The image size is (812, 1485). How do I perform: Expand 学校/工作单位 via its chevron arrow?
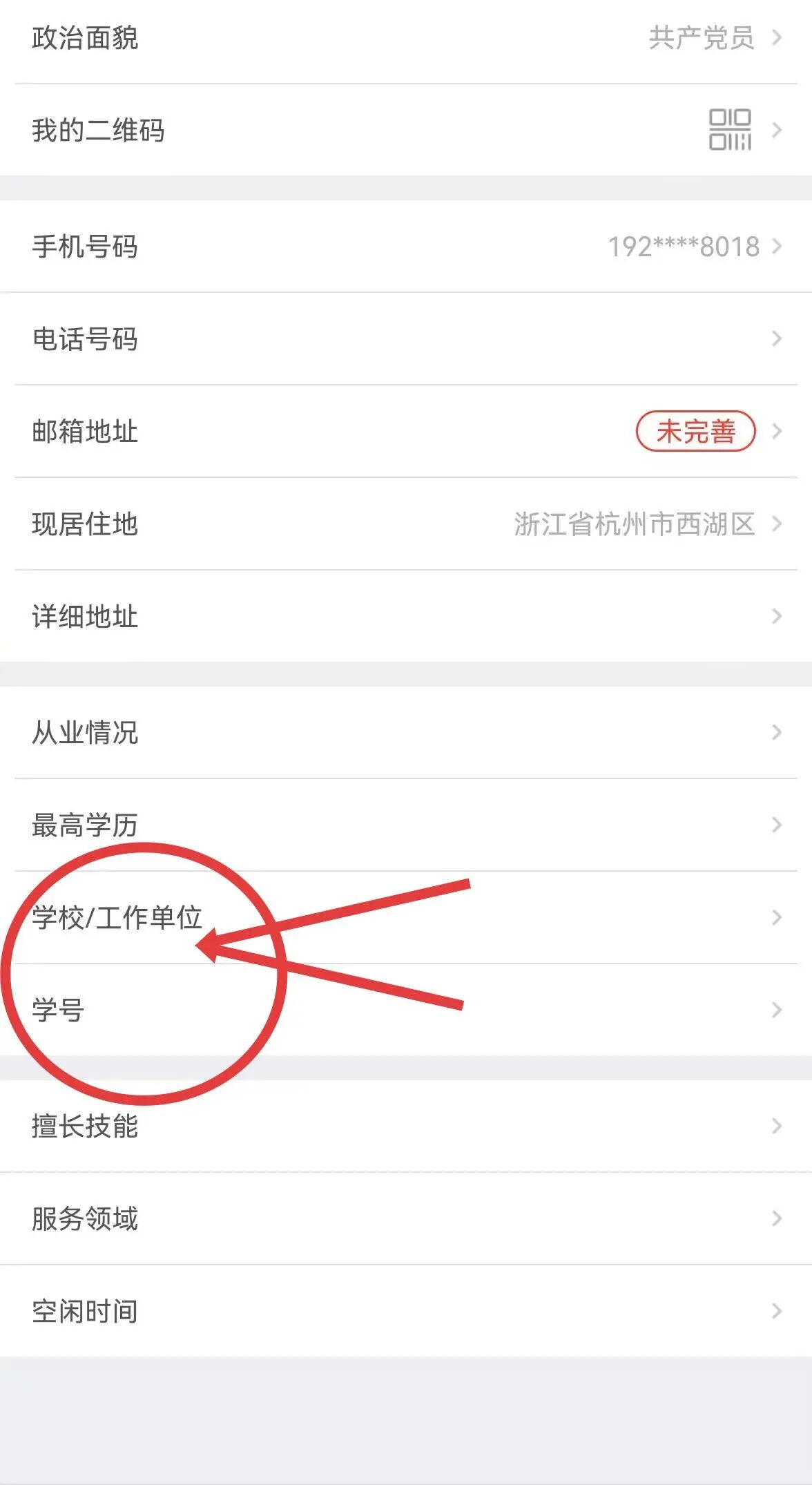(775, 919)
